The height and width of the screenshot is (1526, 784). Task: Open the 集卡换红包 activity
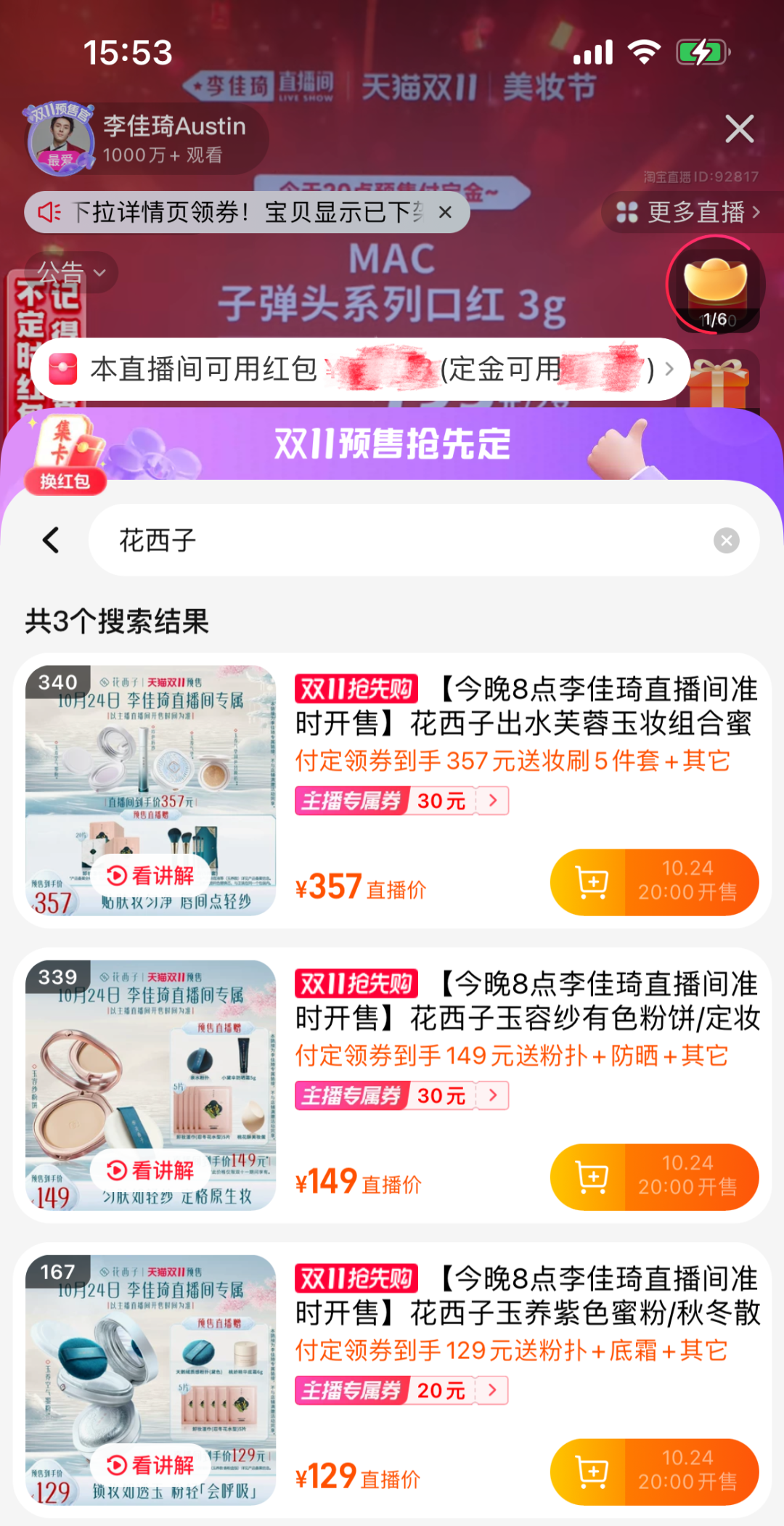pyautogui.click(x=64, y=455)
